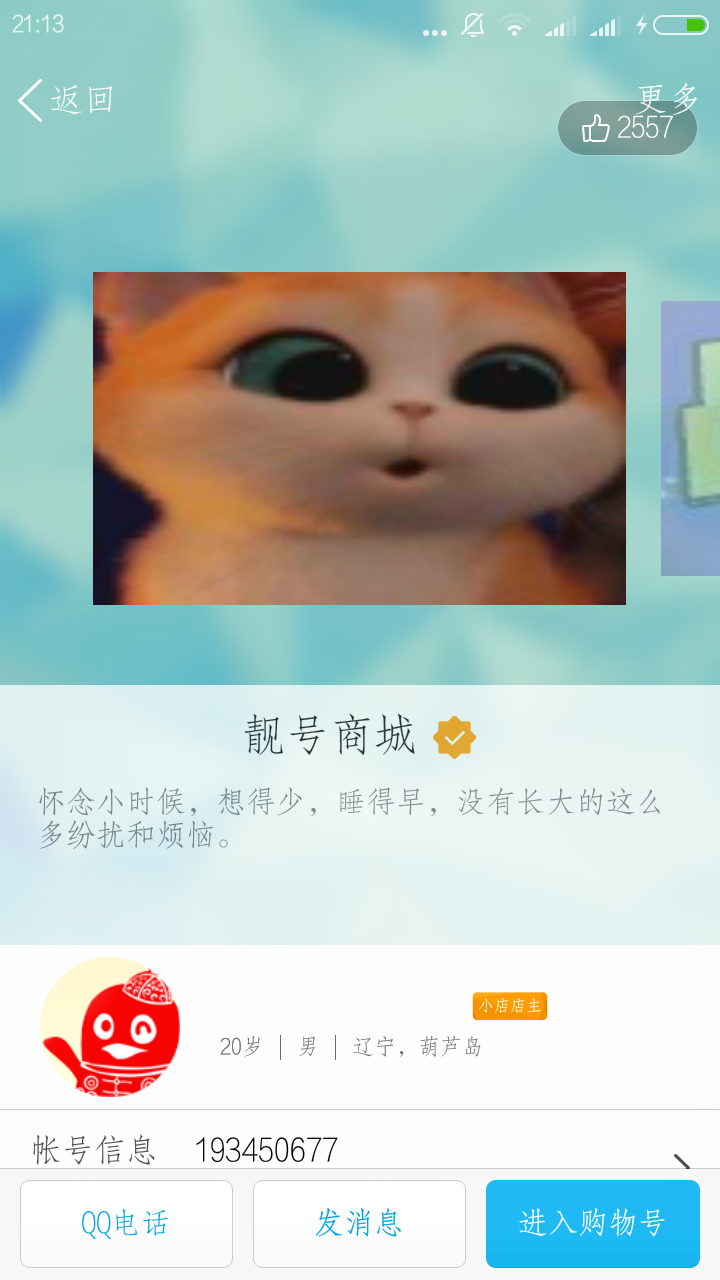Open the cat cover photo
This screenshot has height=1280, width=720.
coord(359,438)
